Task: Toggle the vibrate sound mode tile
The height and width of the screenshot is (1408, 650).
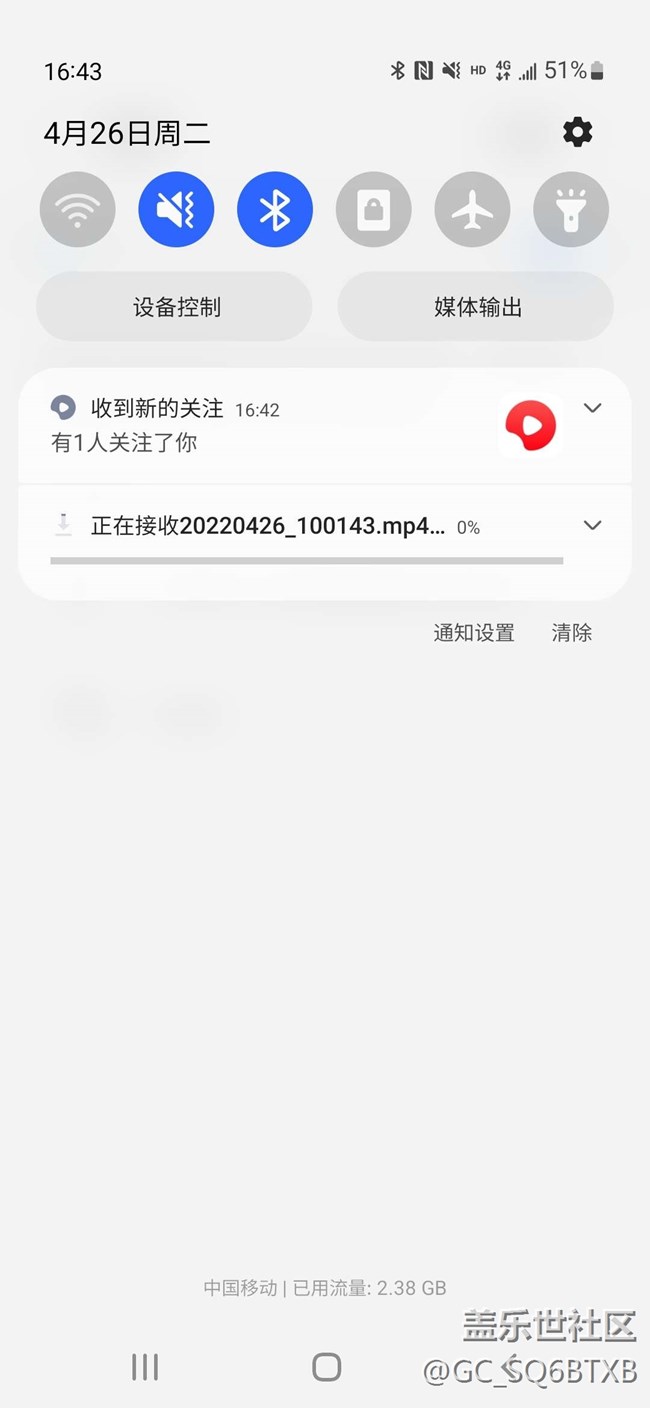Action: click(x=176, y=210)
